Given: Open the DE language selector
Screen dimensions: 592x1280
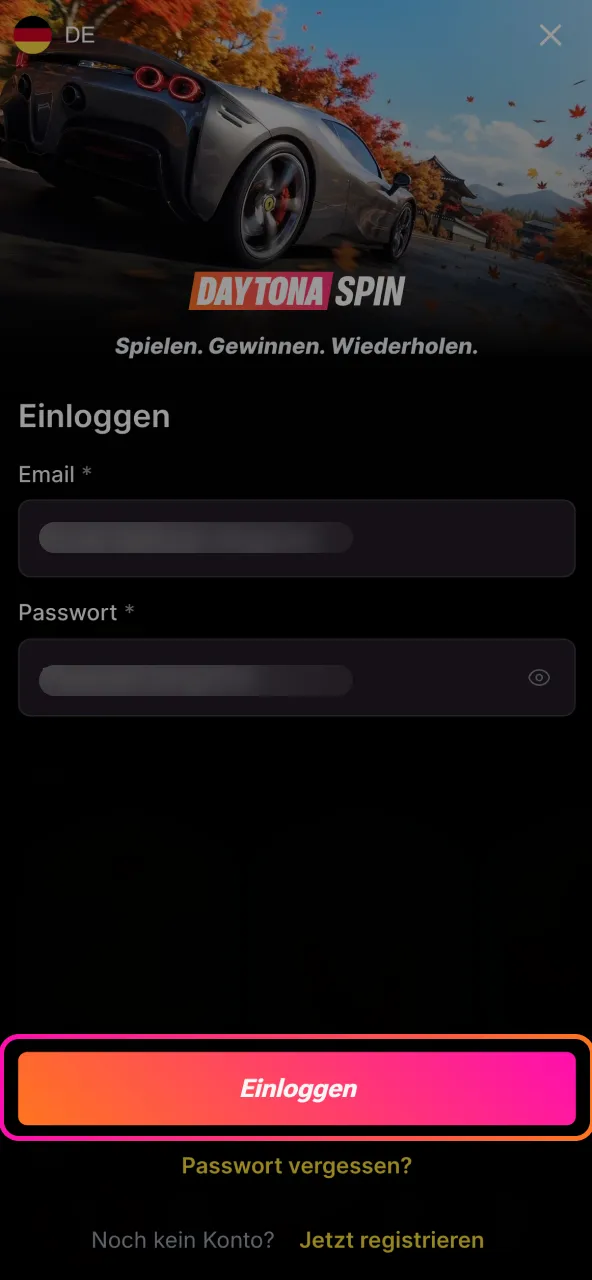Looking at the screenshot, I should 54,35.
